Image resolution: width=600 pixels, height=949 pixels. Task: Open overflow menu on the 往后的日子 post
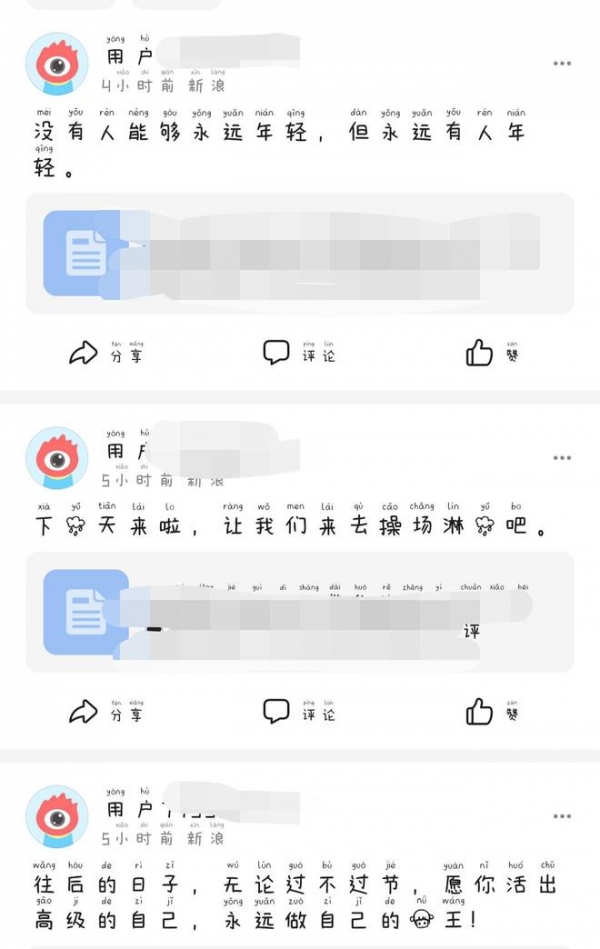coord(562,816)
